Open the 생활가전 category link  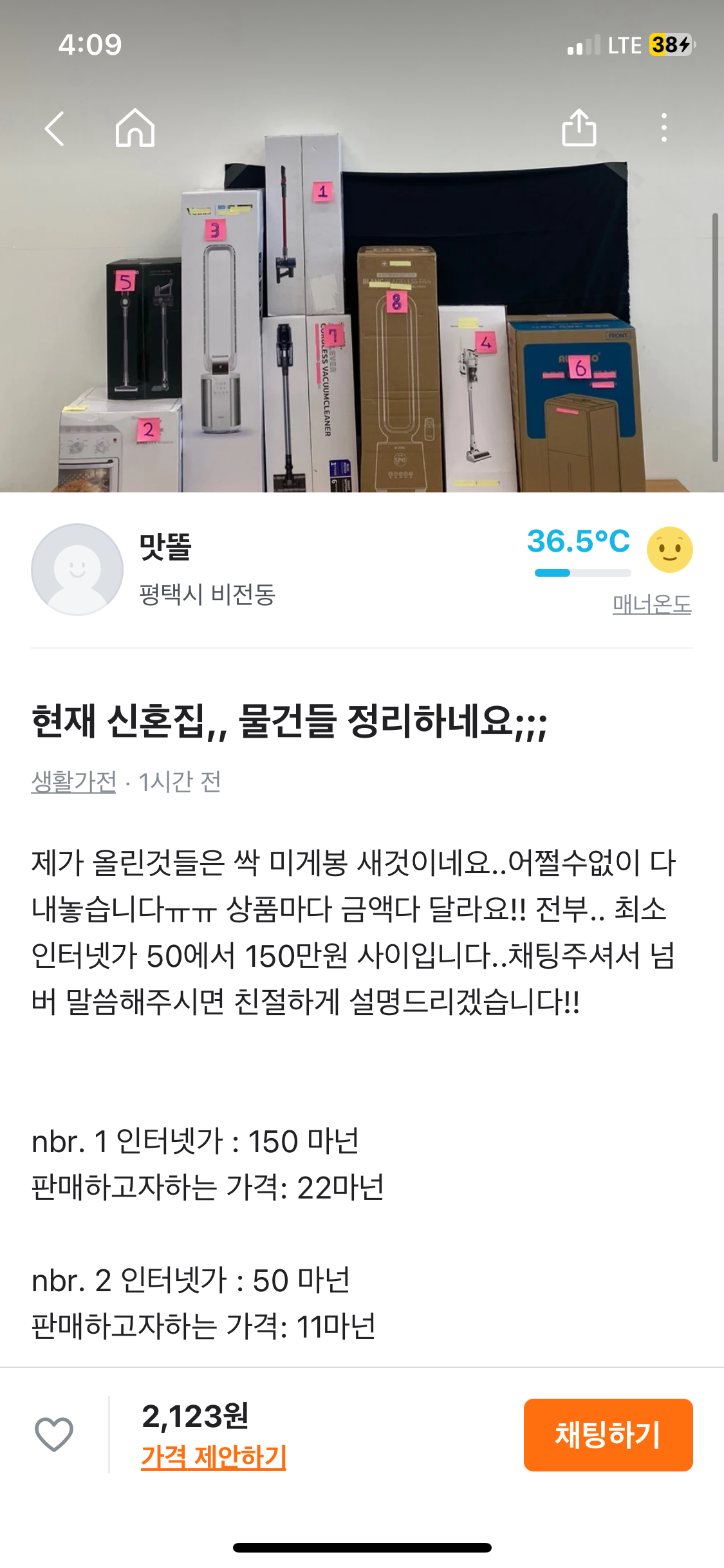point(73,782)
